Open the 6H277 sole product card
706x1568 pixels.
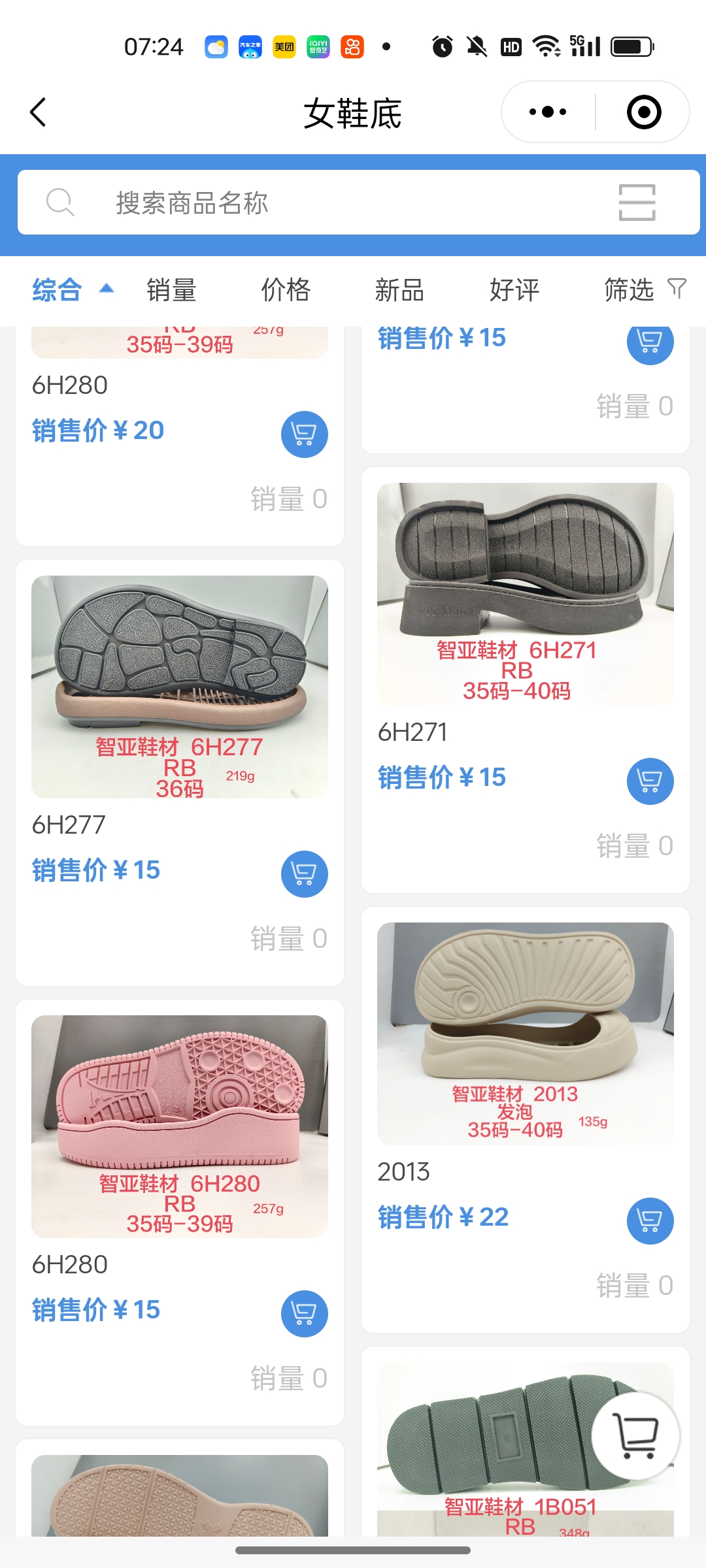[180, 687]
